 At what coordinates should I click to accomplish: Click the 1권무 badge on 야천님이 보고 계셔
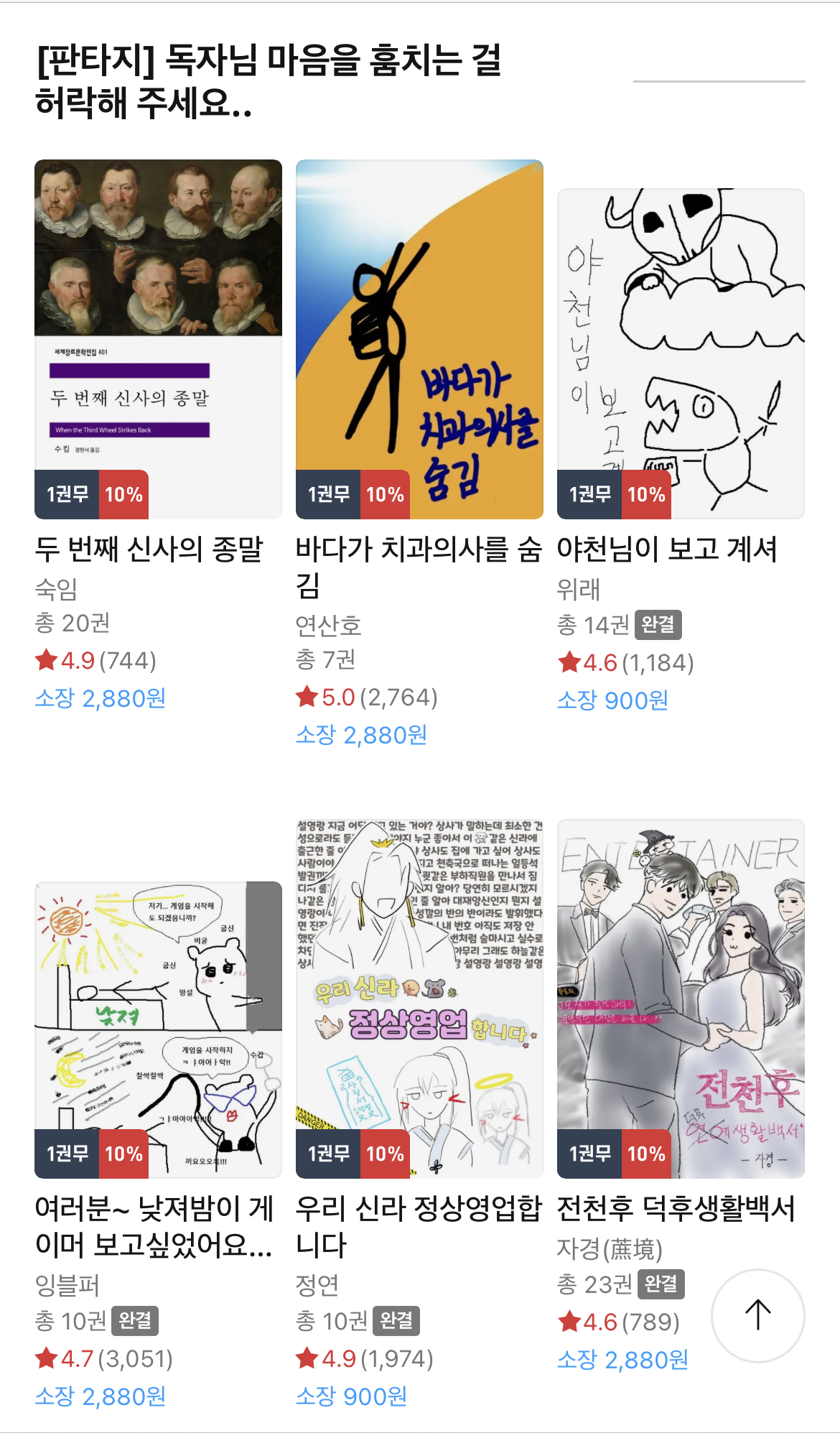click(589, 494)
